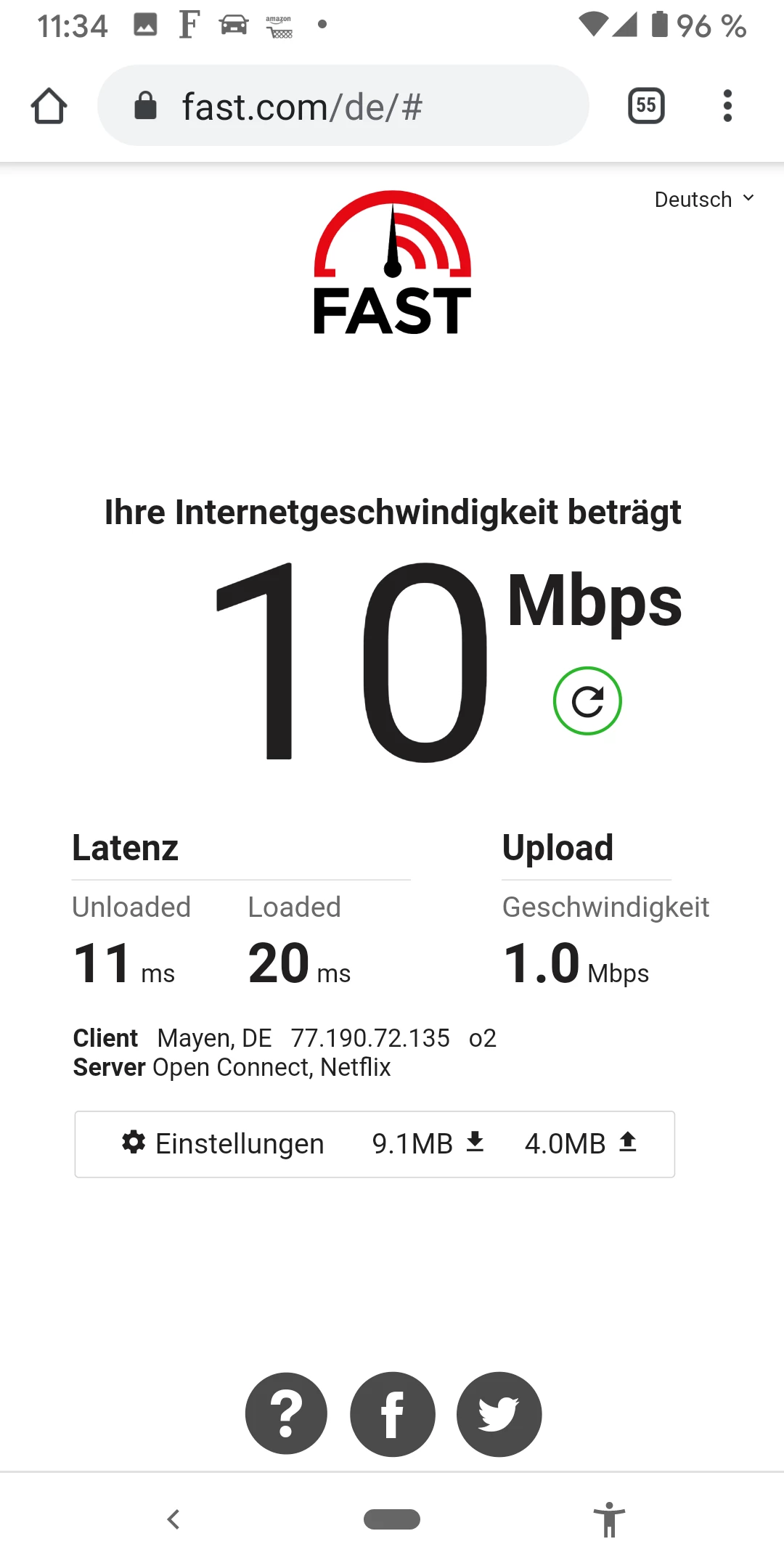
Task: Open the browser overflow menu
Action: click(x=727, y=106)
